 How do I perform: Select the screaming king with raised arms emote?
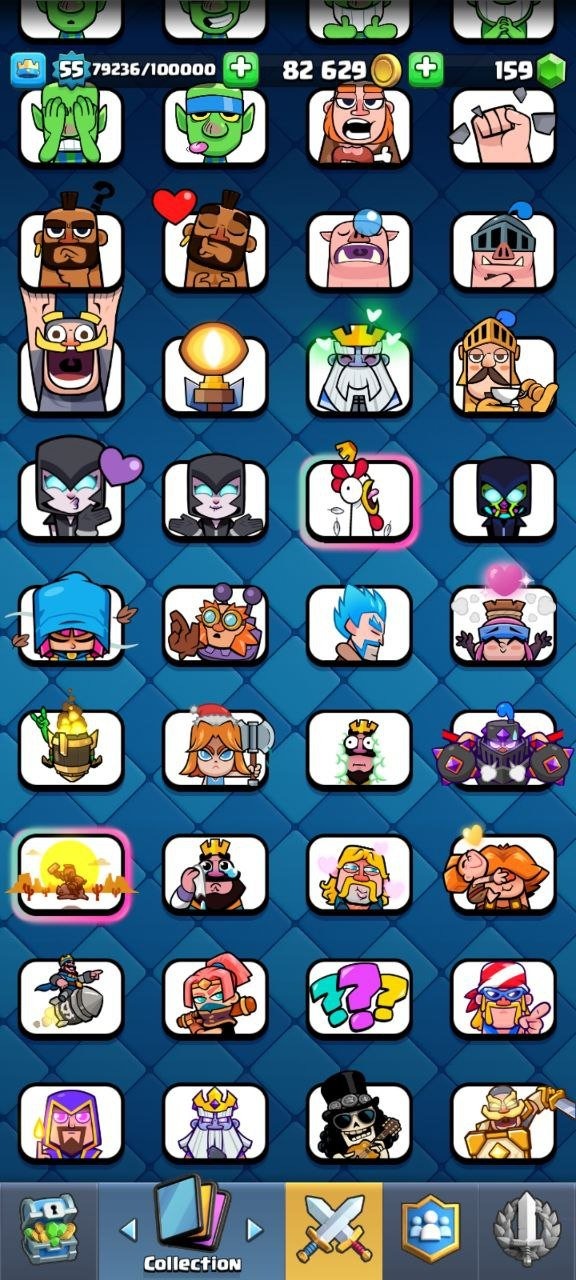[x=71, y=350]
